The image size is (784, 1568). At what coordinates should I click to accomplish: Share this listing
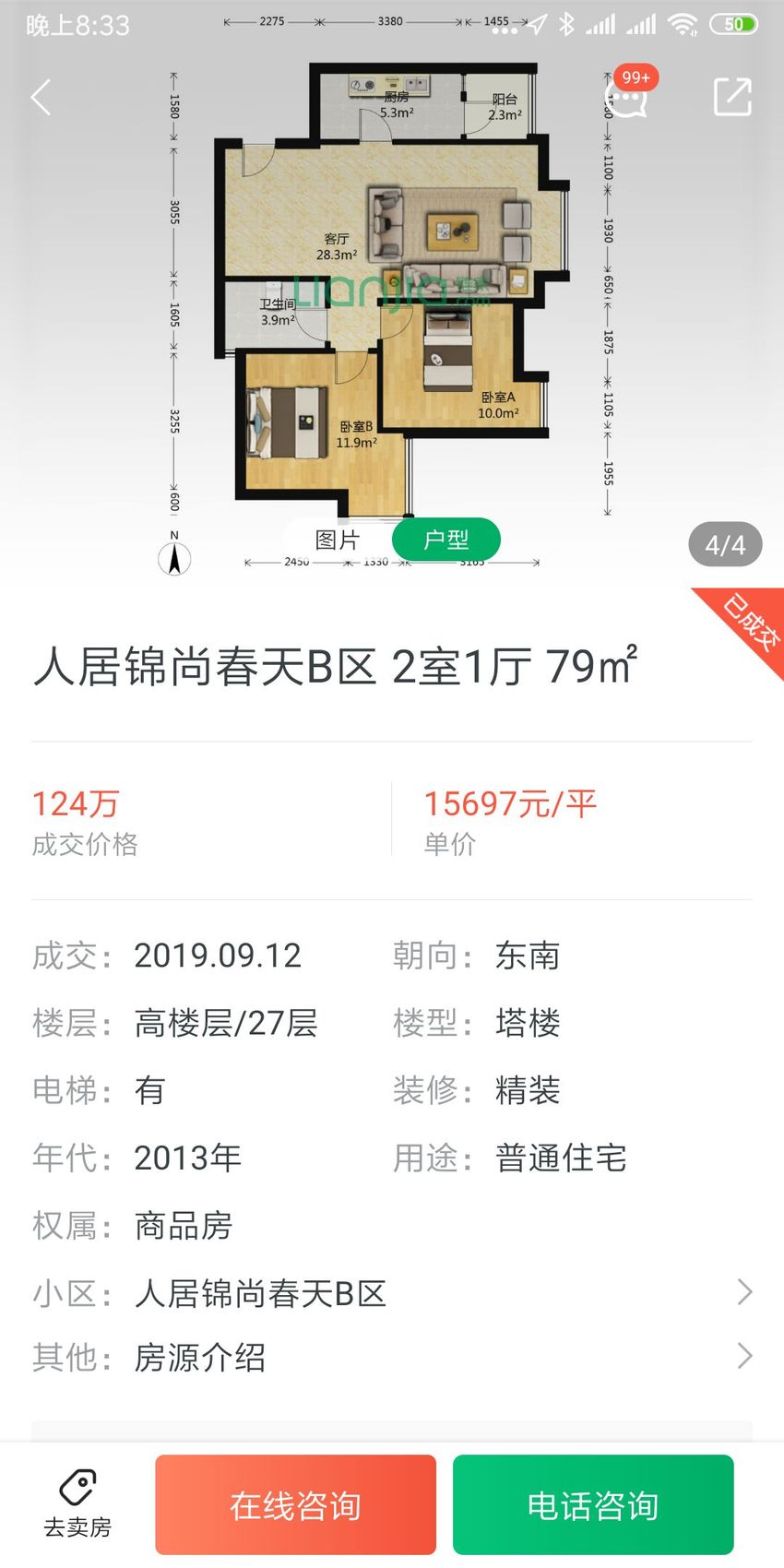coord(733,97)
